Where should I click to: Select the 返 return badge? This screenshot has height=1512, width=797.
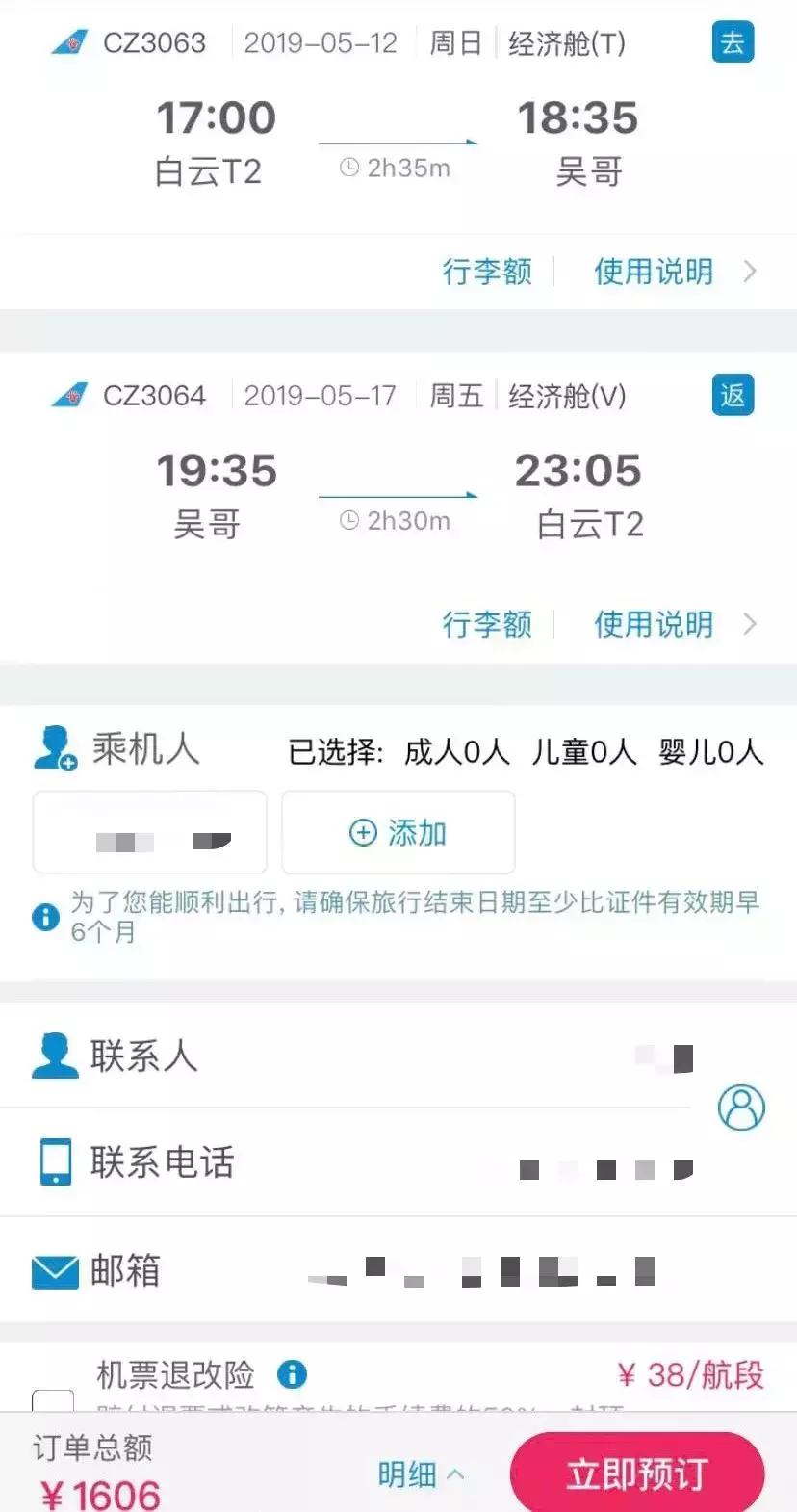[733, 395]
